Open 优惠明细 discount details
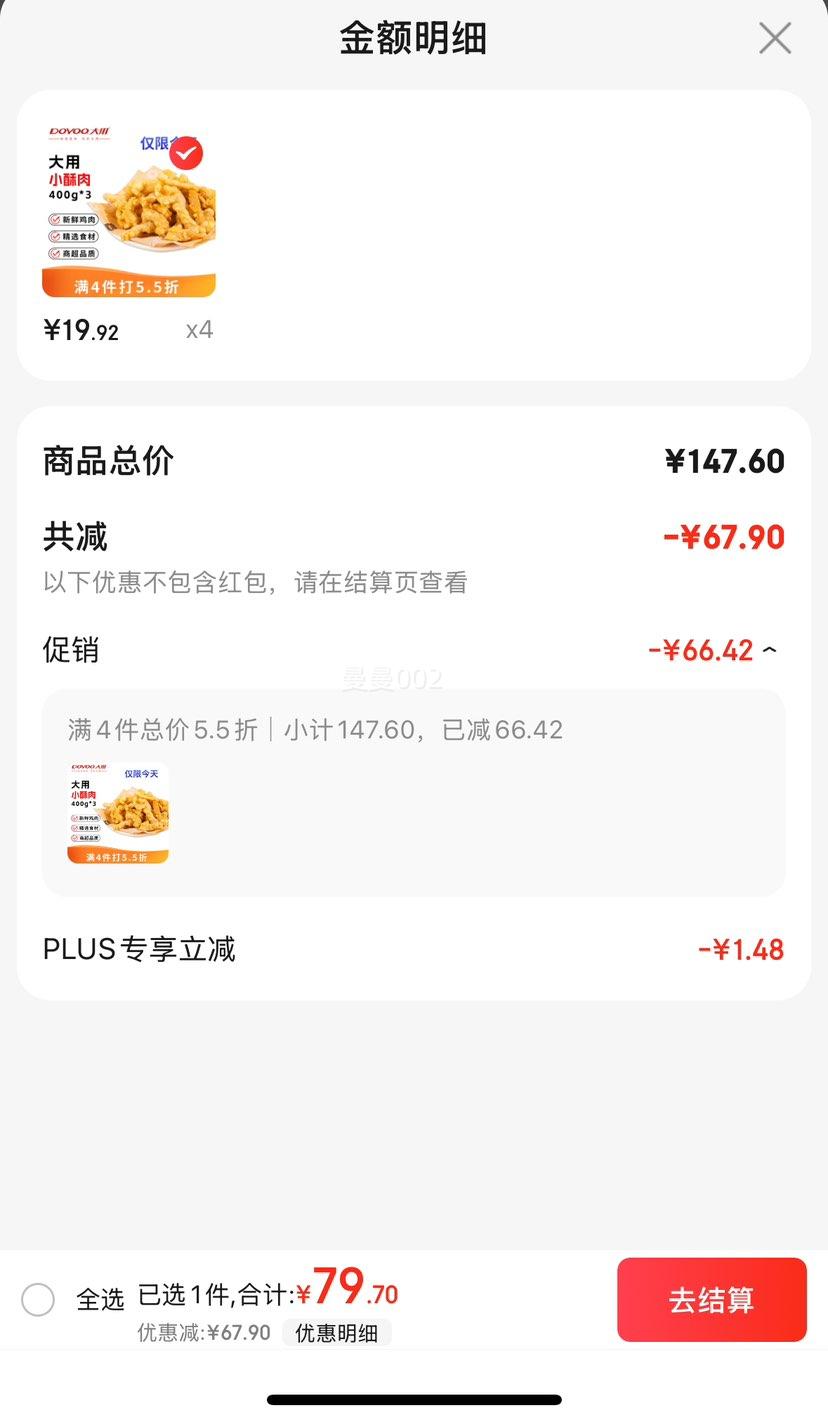Image resolution: width=828 pixels, height=1422 pixels. coord(337,1332)
